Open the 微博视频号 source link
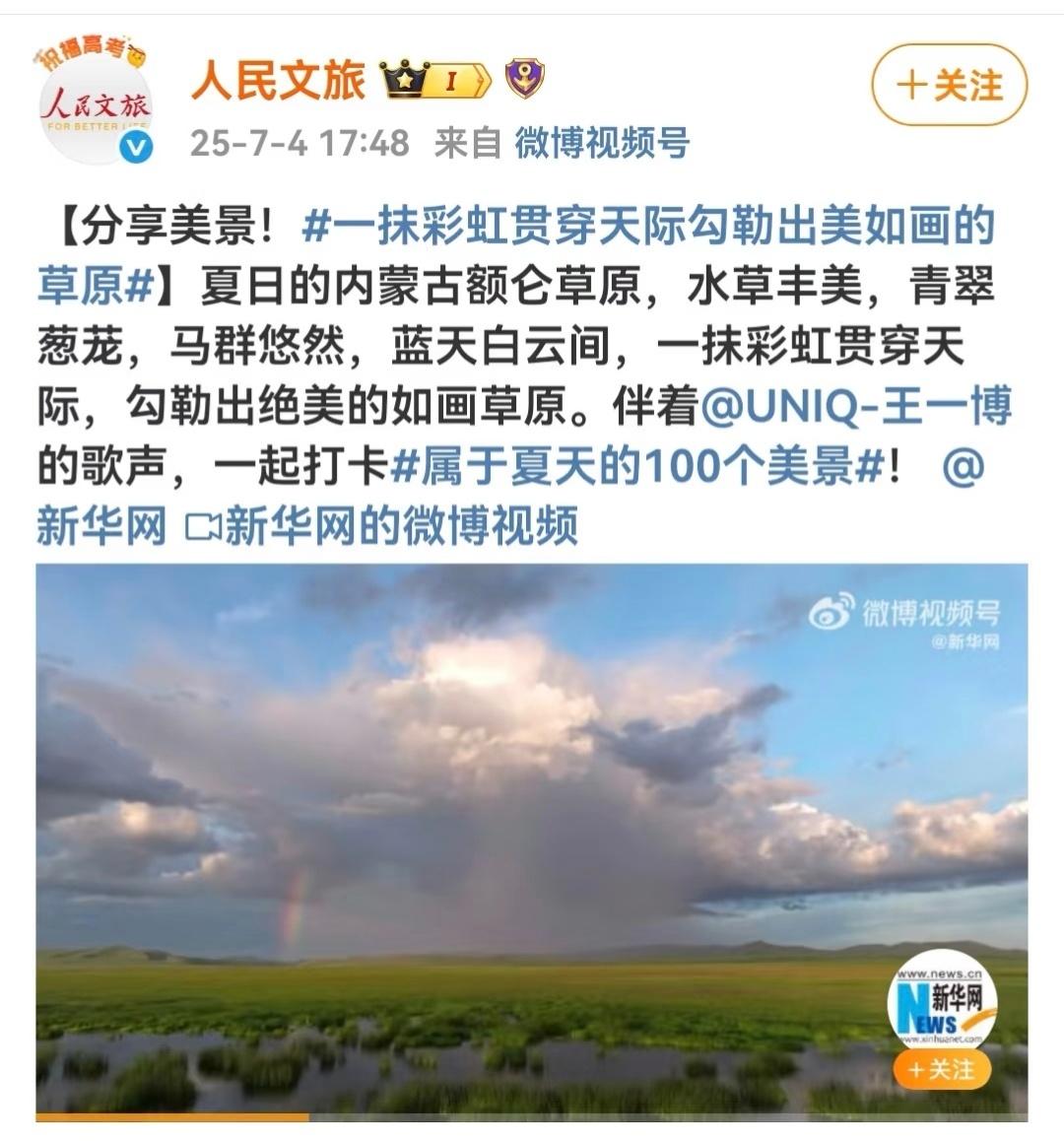Screen dimensions: 1064x1141 point(601,143)
